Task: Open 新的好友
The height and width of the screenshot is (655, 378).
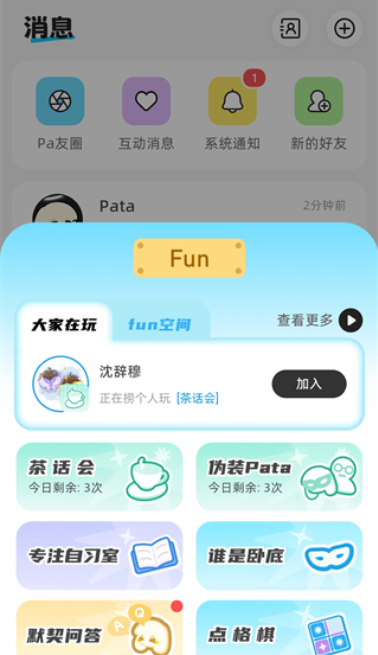Action: (x=319, y=114)
